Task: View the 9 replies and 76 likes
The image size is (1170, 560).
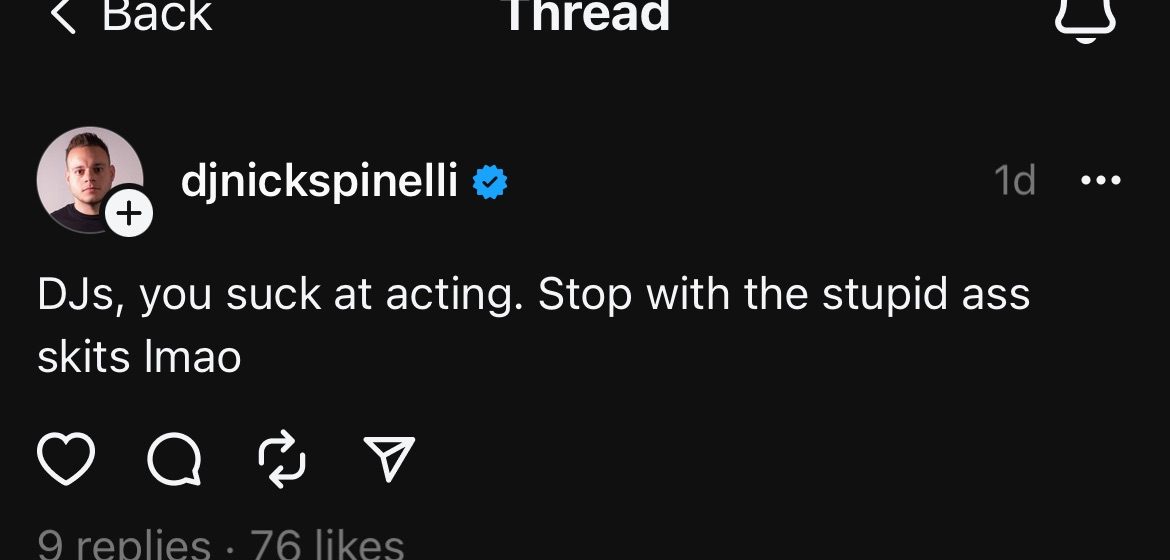Action: tap(220, 545)
